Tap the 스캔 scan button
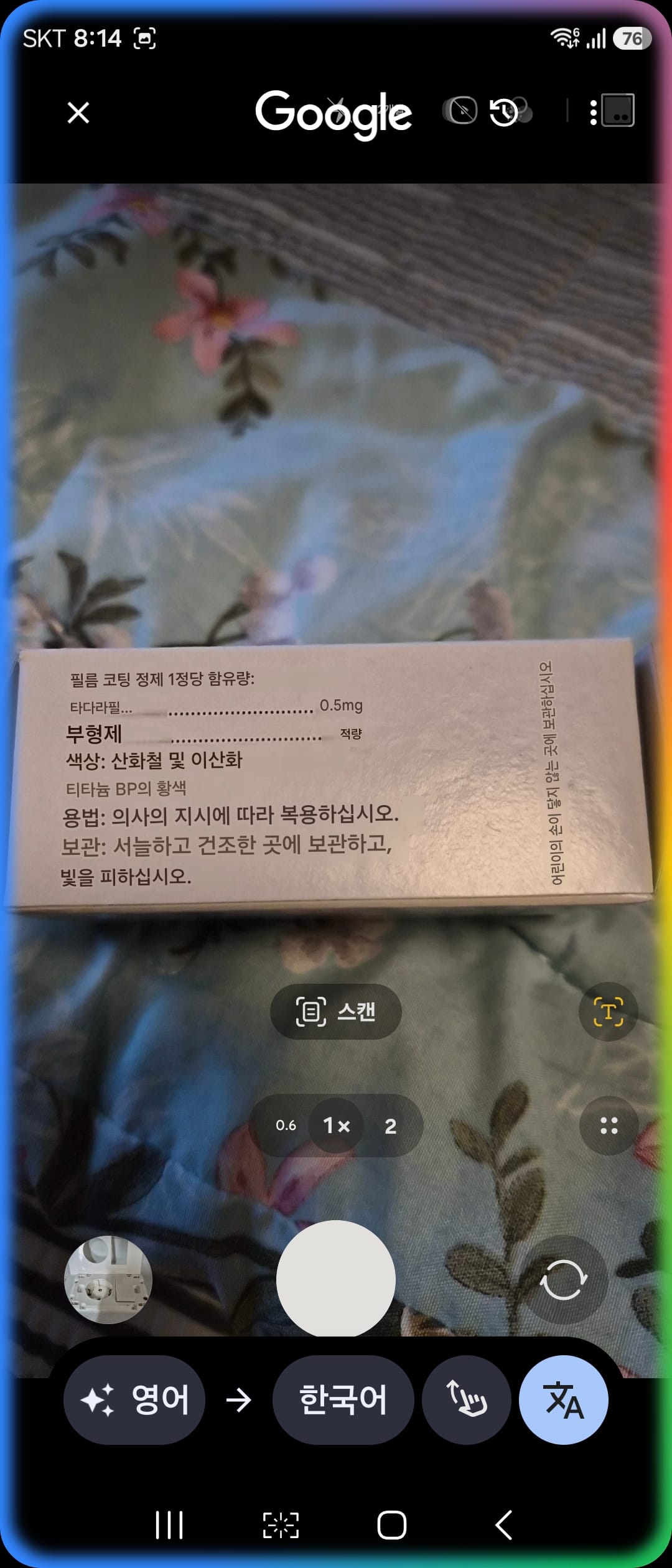The width and height of the screenshot is (672, 1568). pos(336,1011)
